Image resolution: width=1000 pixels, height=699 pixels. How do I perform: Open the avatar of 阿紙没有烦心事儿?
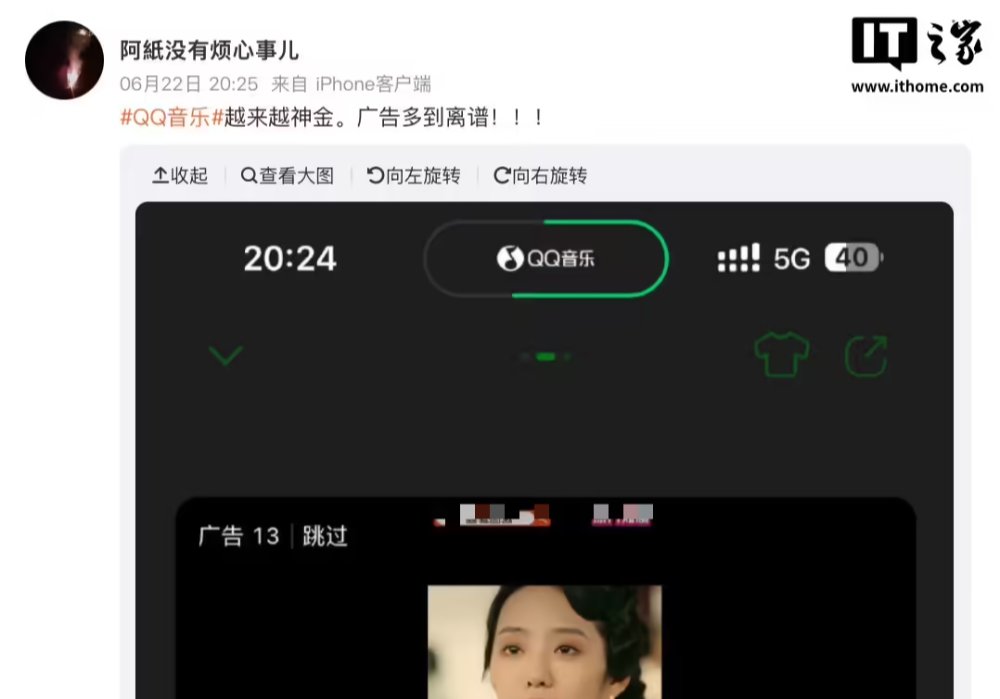tap(65, 60)
